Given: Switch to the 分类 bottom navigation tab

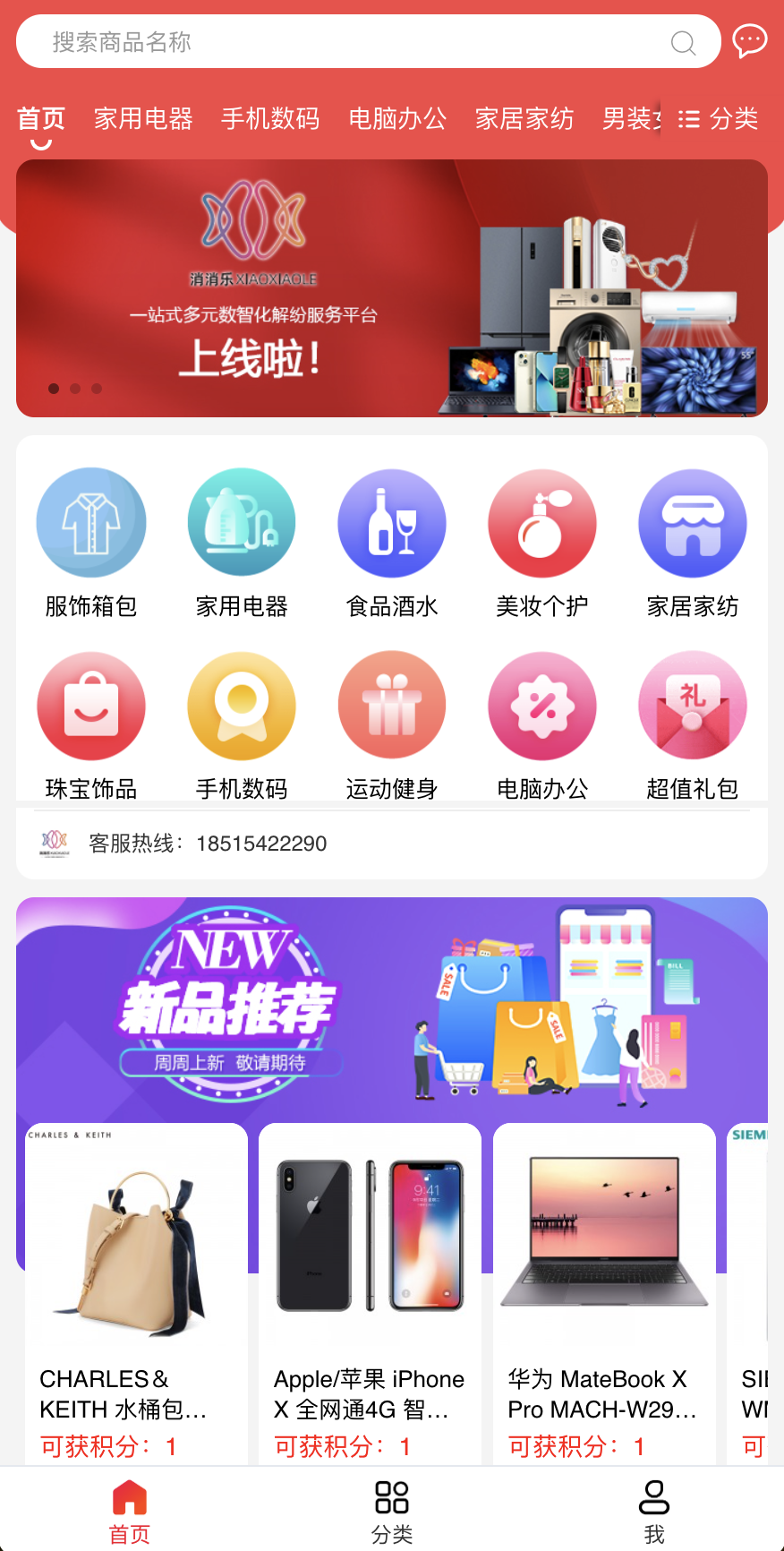Looking at the screenshot, I should click(392, 1510).
